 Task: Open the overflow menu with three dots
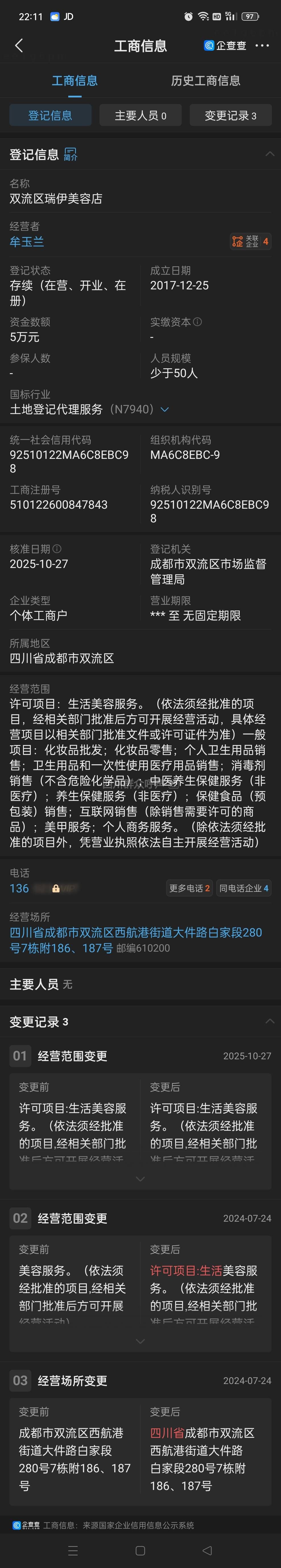[262, 46]
